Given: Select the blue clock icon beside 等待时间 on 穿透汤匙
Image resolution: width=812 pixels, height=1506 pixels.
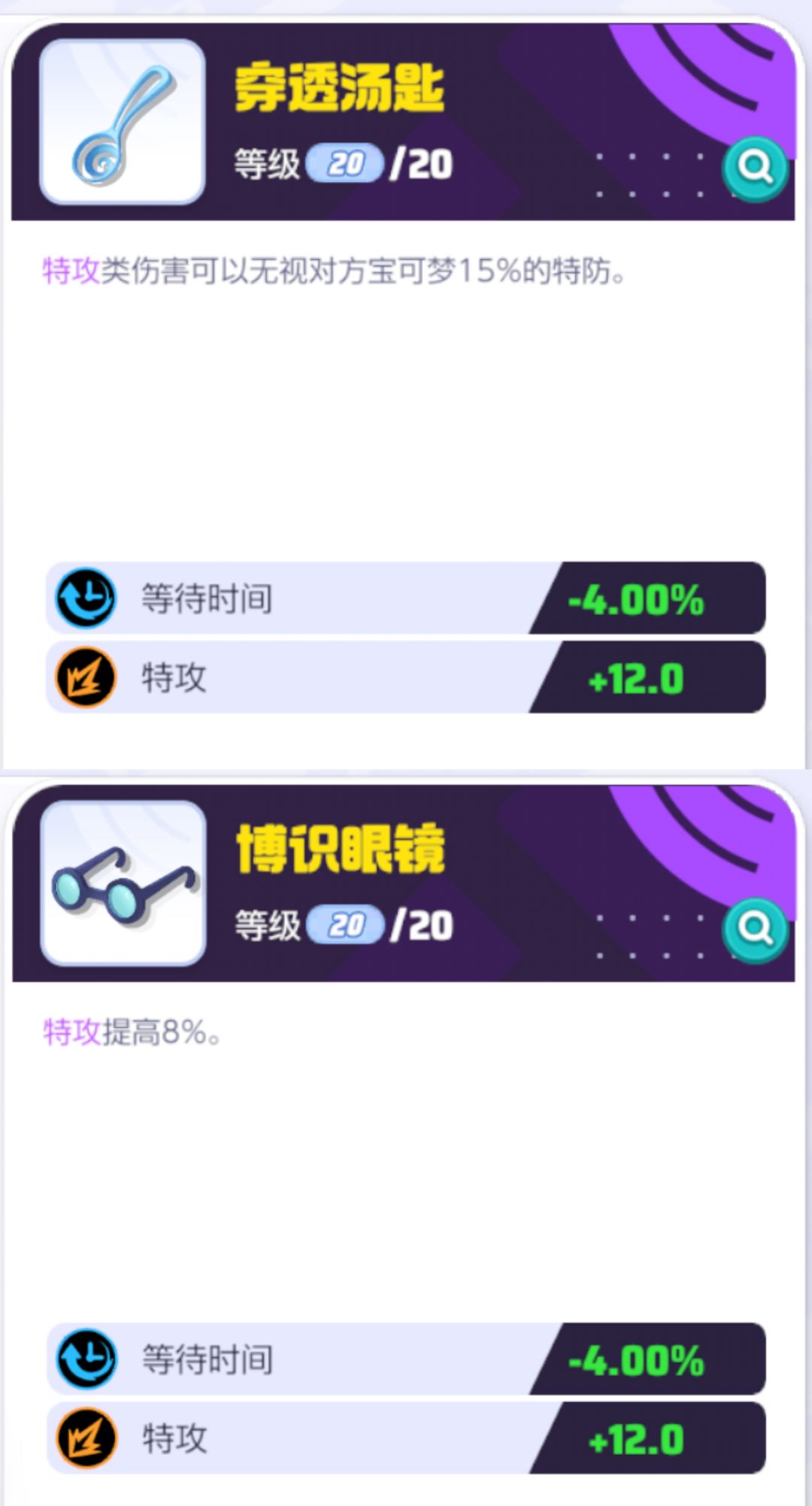Looking at the screenshot, I should [85, 598].
